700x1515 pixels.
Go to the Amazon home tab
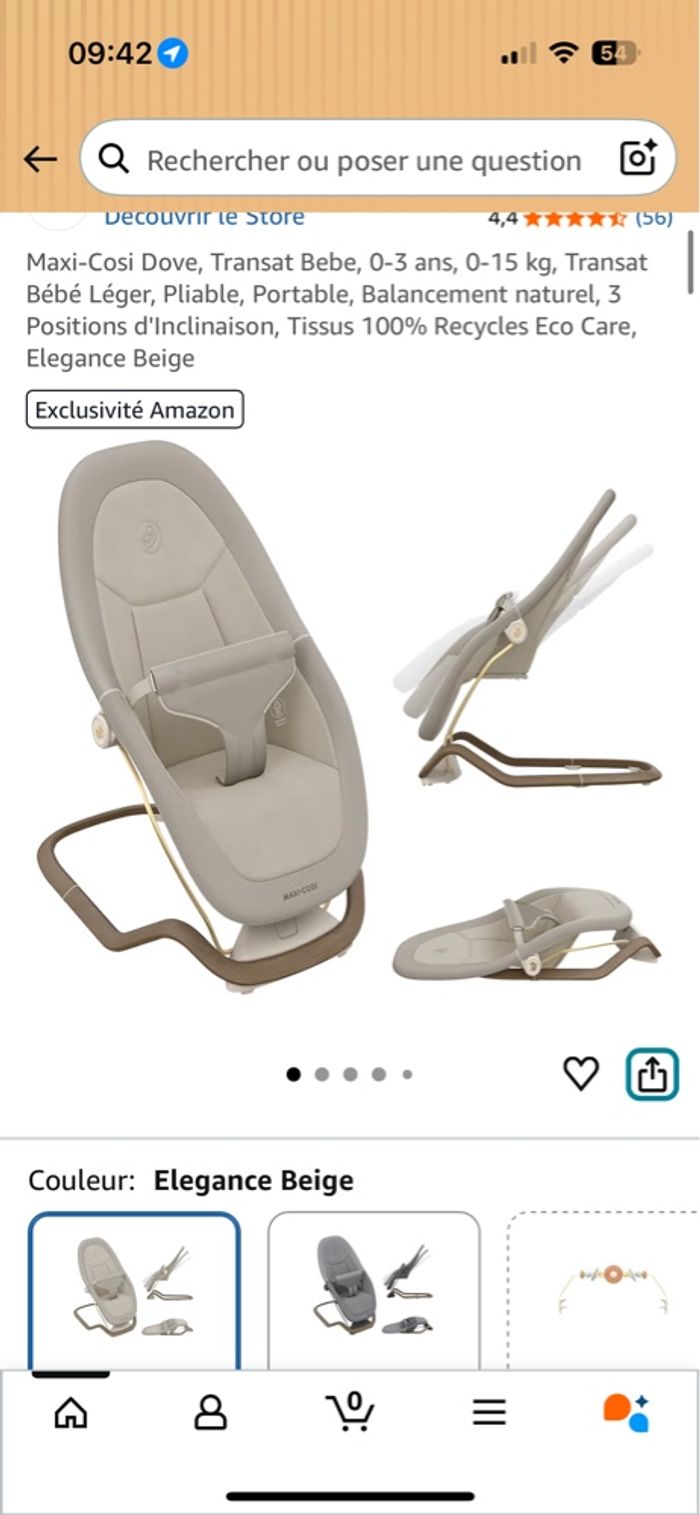point(70,1412)
